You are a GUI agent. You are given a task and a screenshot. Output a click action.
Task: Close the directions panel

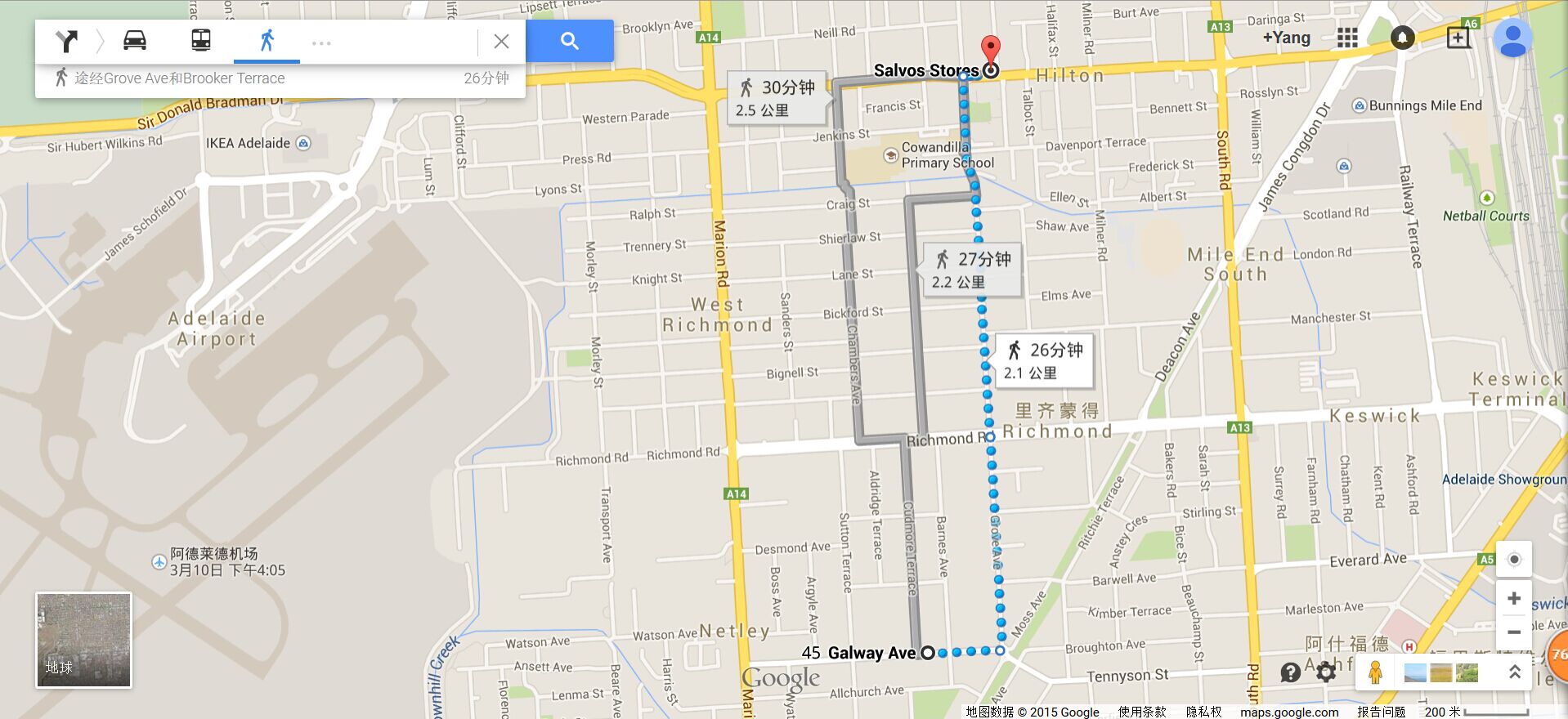click(x=501, y=41)
